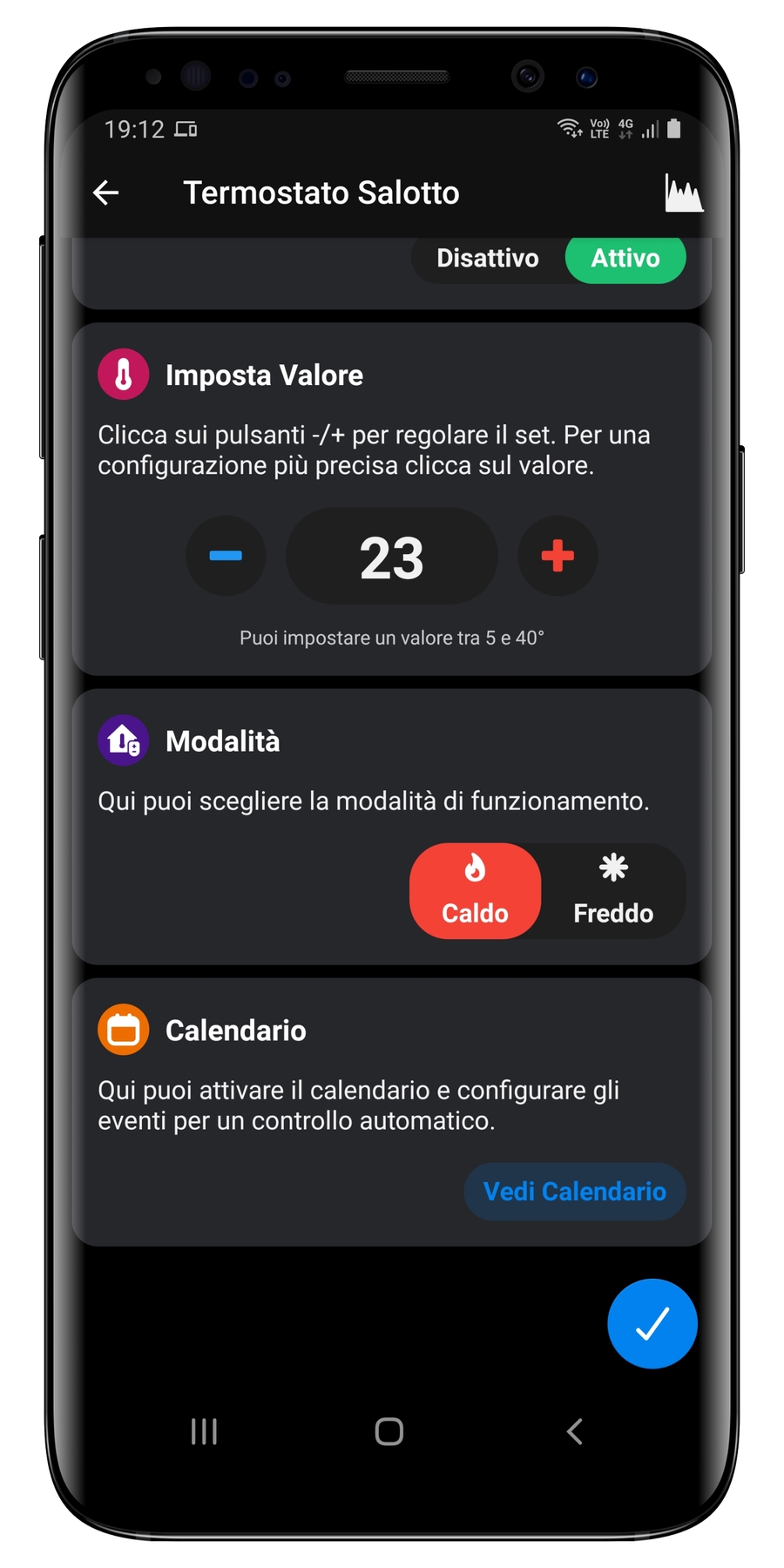
Task: Choose Caldo heating mode
Action: point(476,890)
